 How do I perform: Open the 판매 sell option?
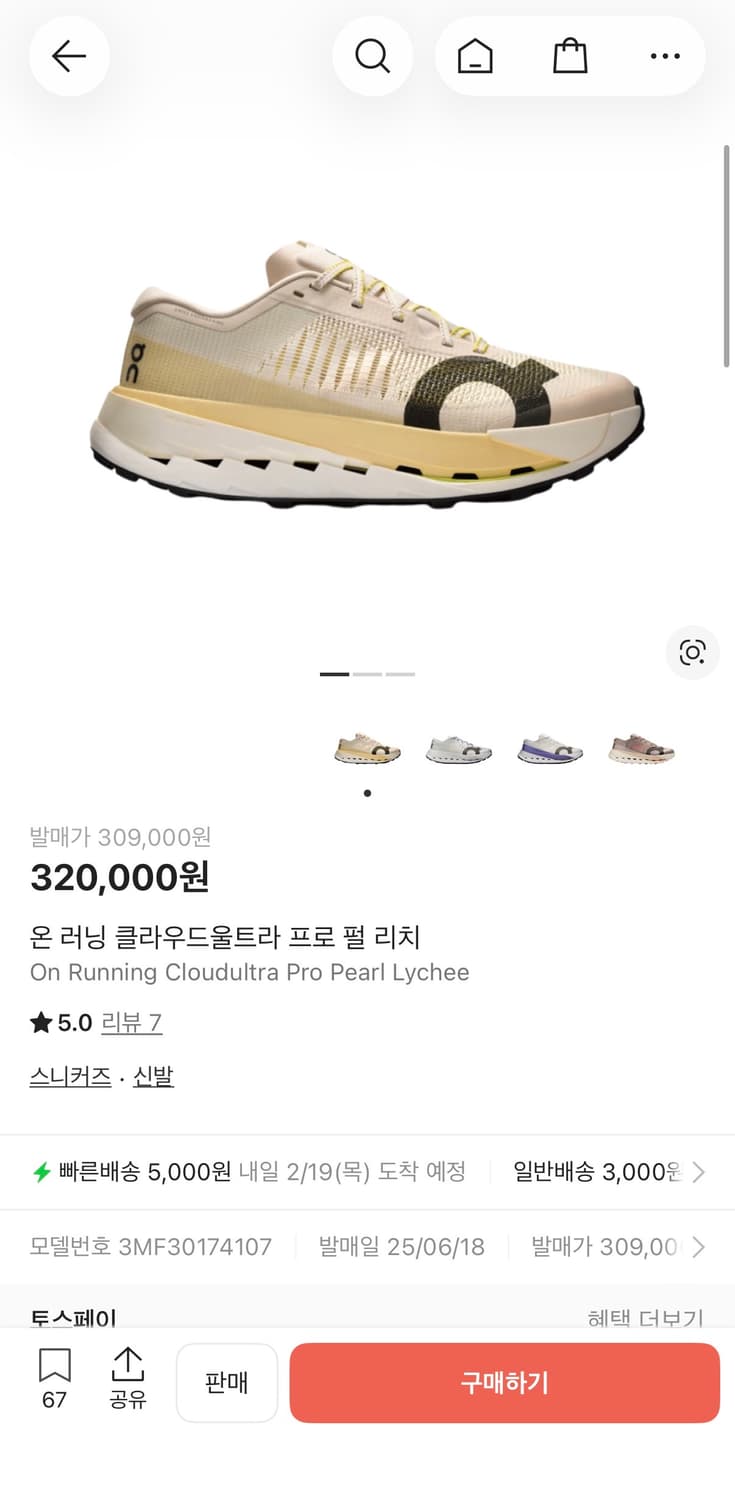[x=227, y=1382]
